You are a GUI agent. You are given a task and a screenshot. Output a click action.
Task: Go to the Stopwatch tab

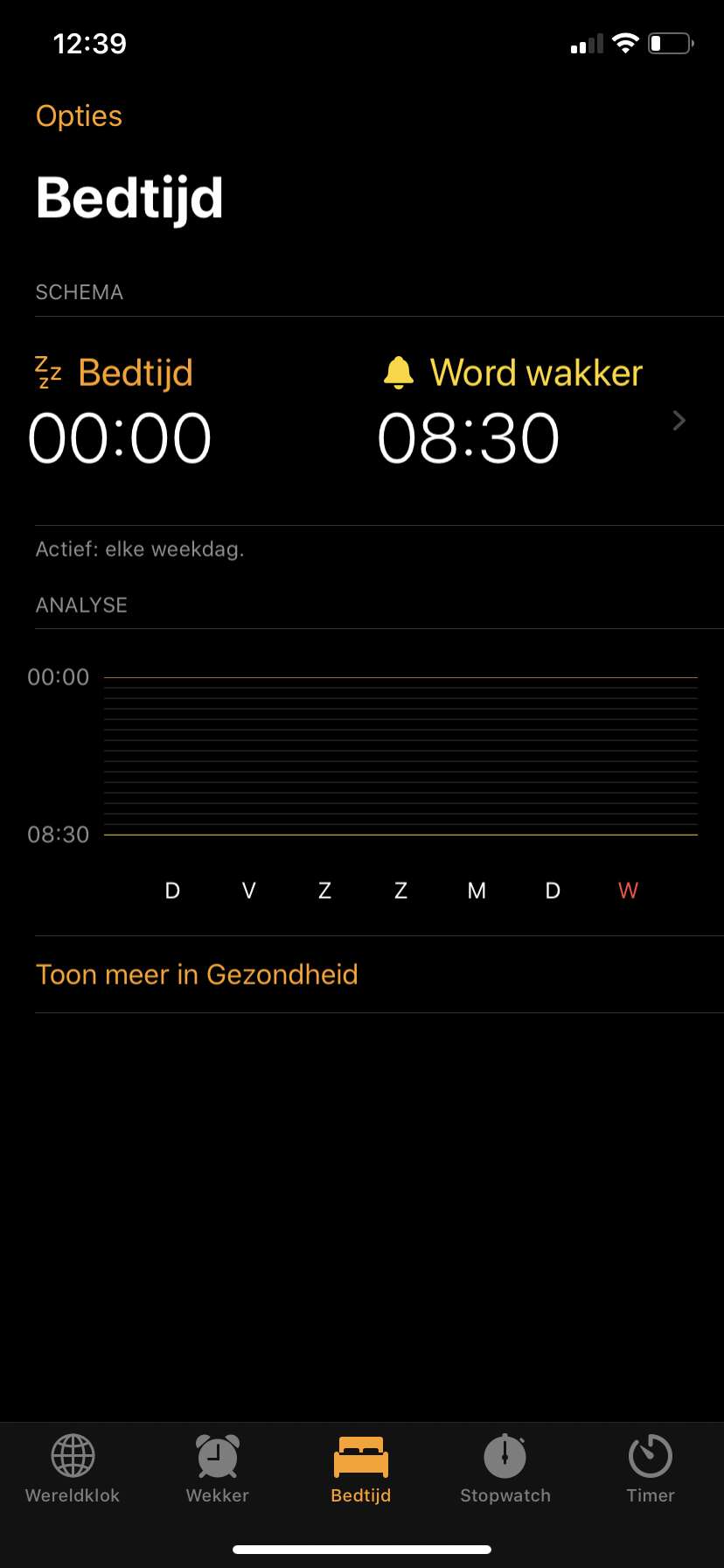click(505, 1470)
